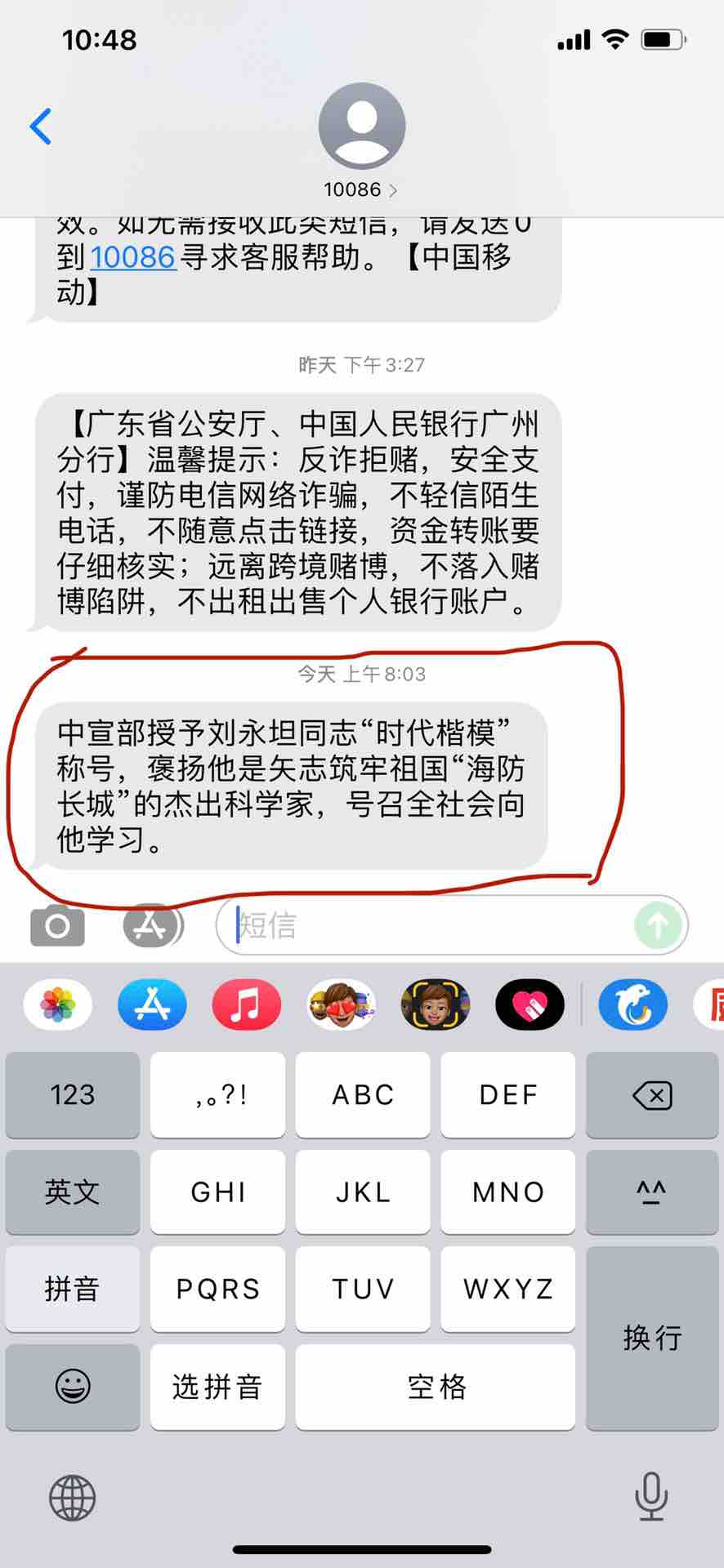Open Memoji stickers with heart eyes
Image resolution: width=724 pixels, height=1568 pixels.
coord(341,1004)
